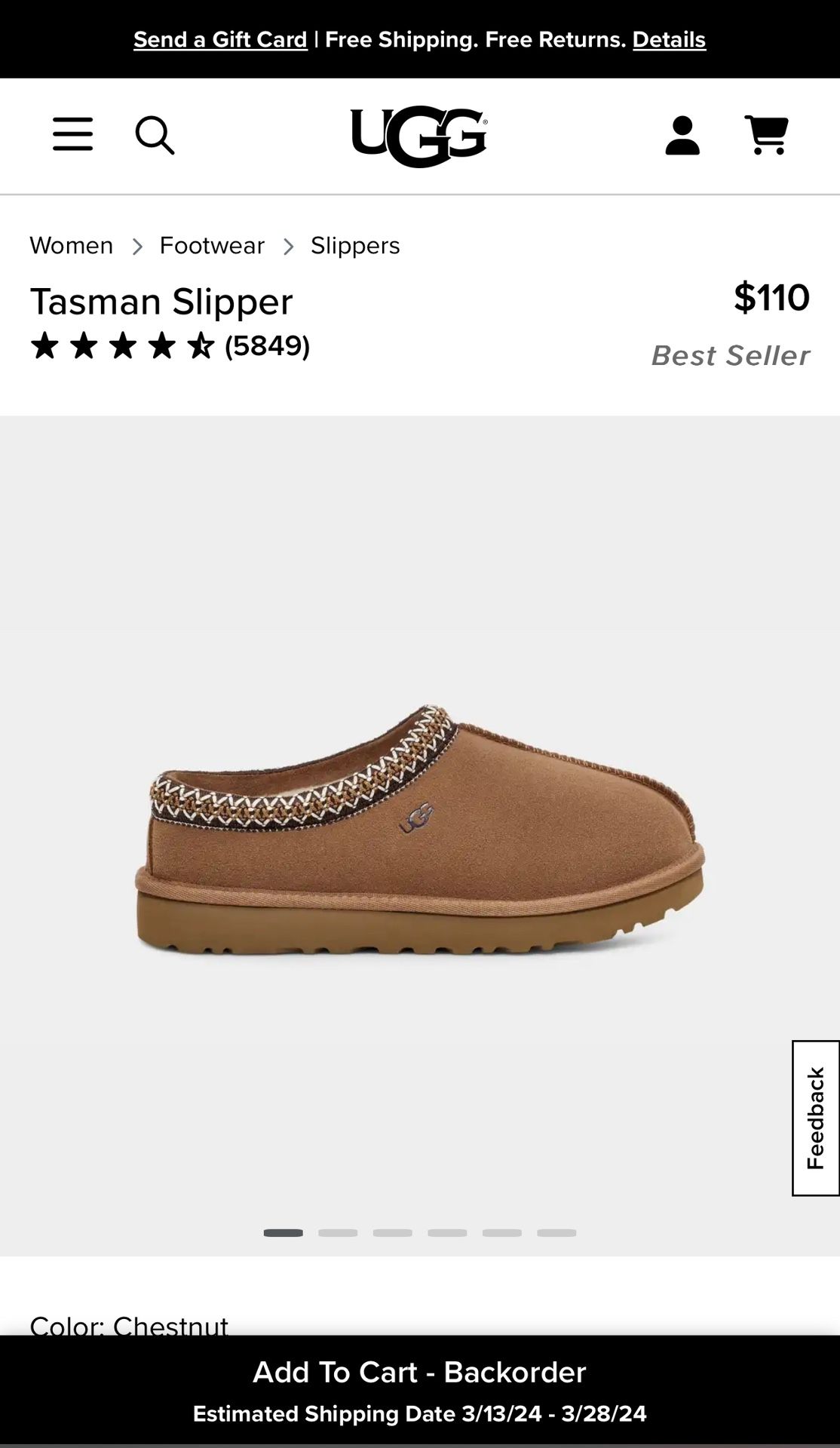Open the Slippers breadcrumb category
The image size is (840, 1448).
(354, 245)
